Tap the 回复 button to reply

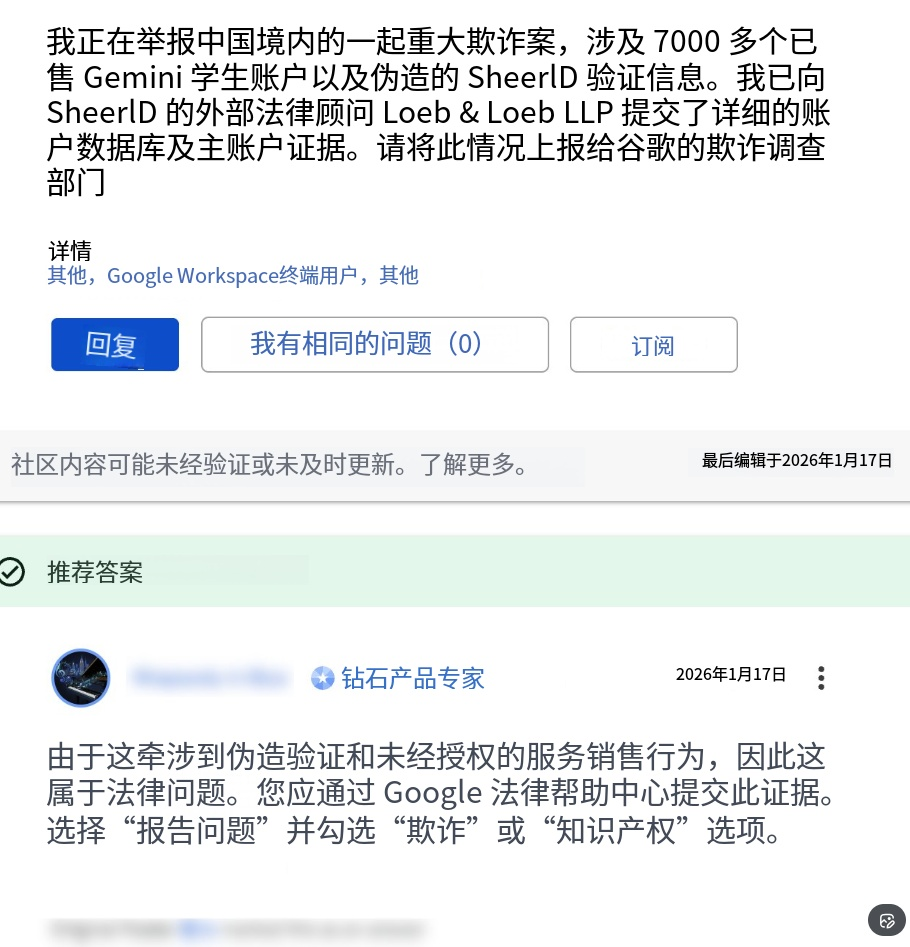(x=115, y=345)
